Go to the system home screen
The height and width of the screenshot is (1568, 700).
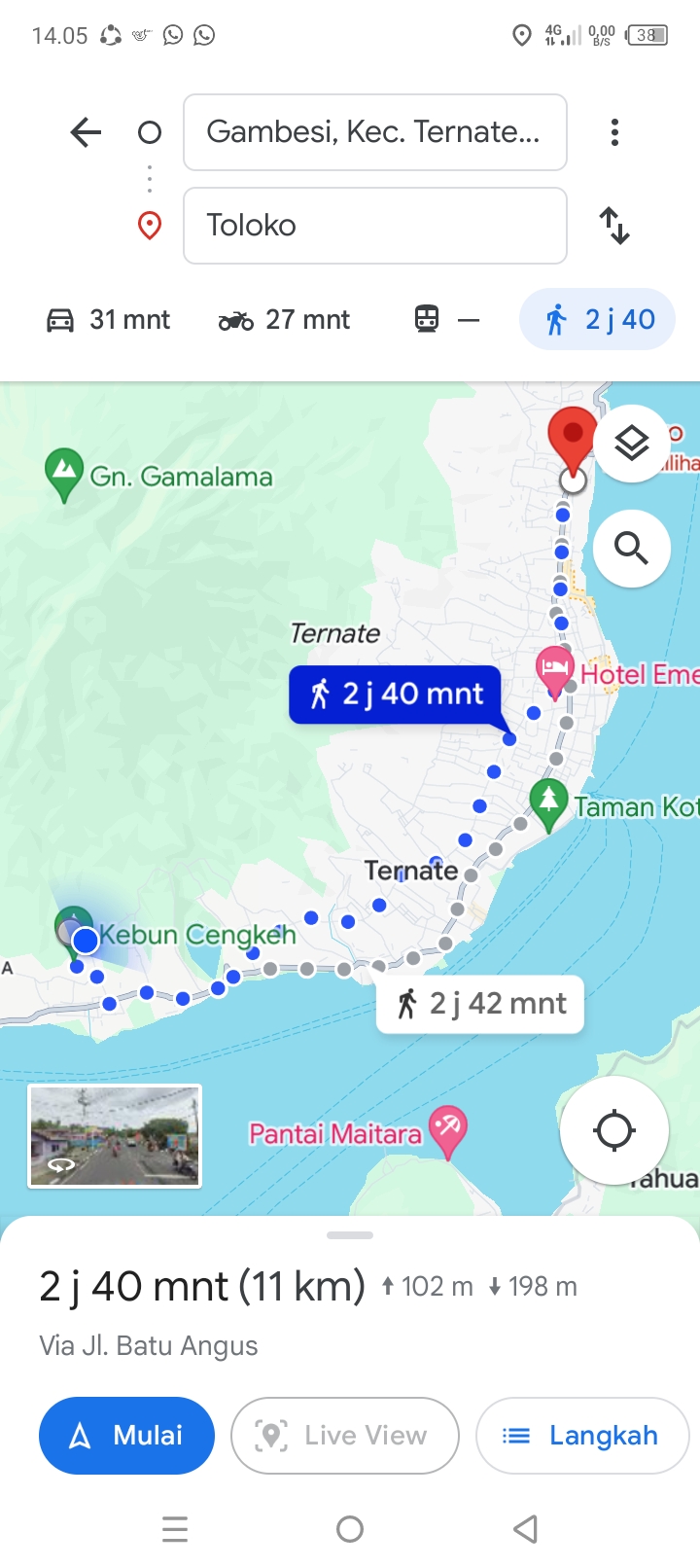350,1529
